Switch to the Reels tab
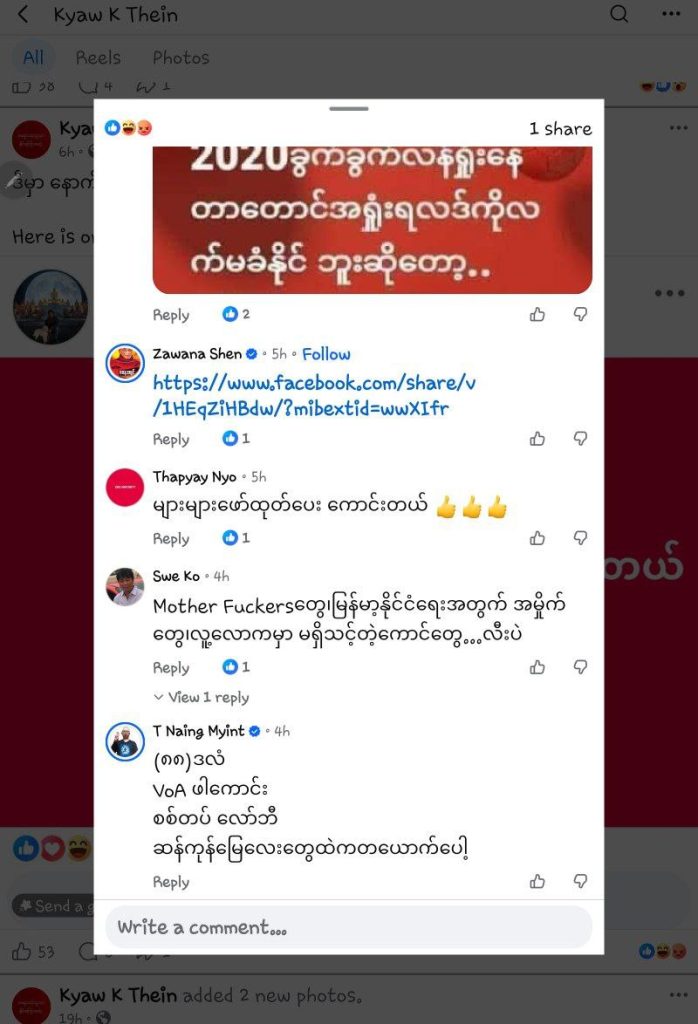This screenshot has width=698, height=1024. (98, 58)
